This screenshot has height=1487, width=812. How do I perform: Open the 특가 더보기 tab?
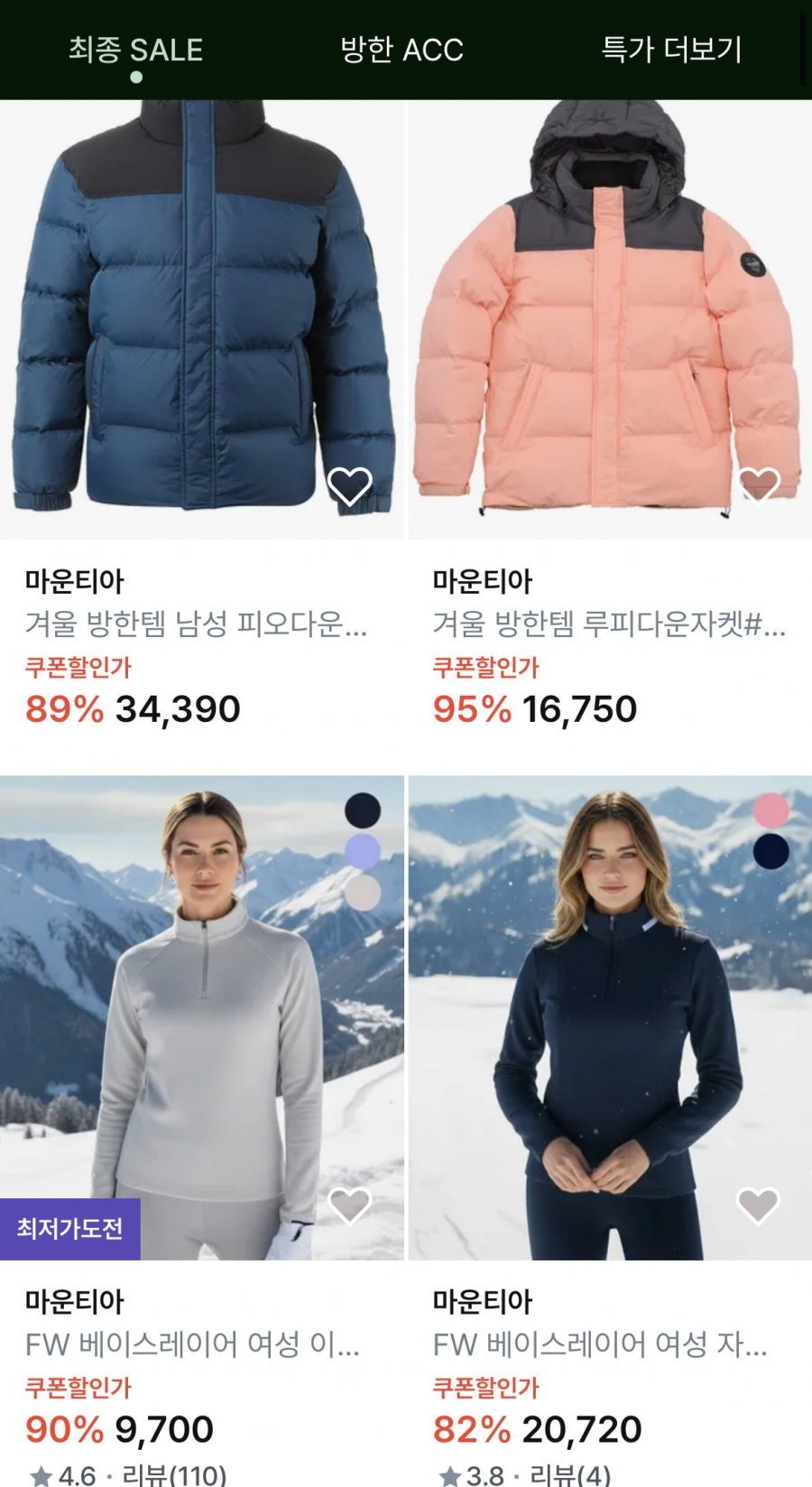[x=671, y=50]
